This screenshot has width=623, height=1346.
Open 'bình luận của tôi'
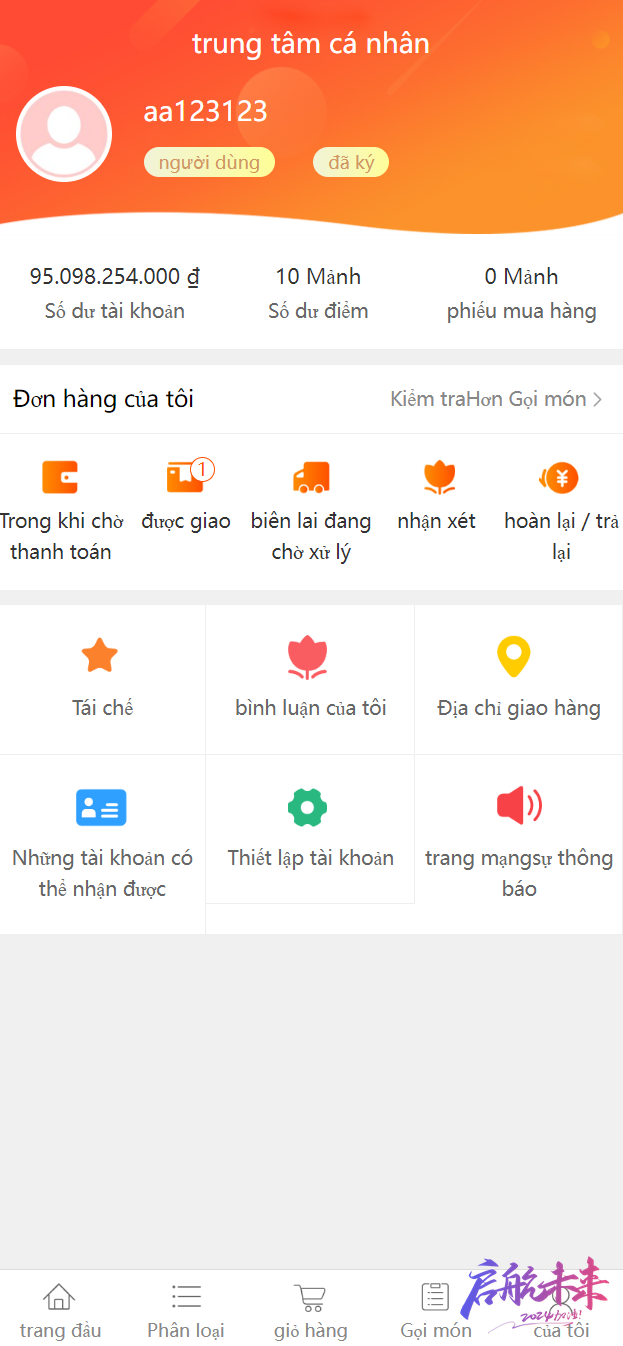pos(310,679)
